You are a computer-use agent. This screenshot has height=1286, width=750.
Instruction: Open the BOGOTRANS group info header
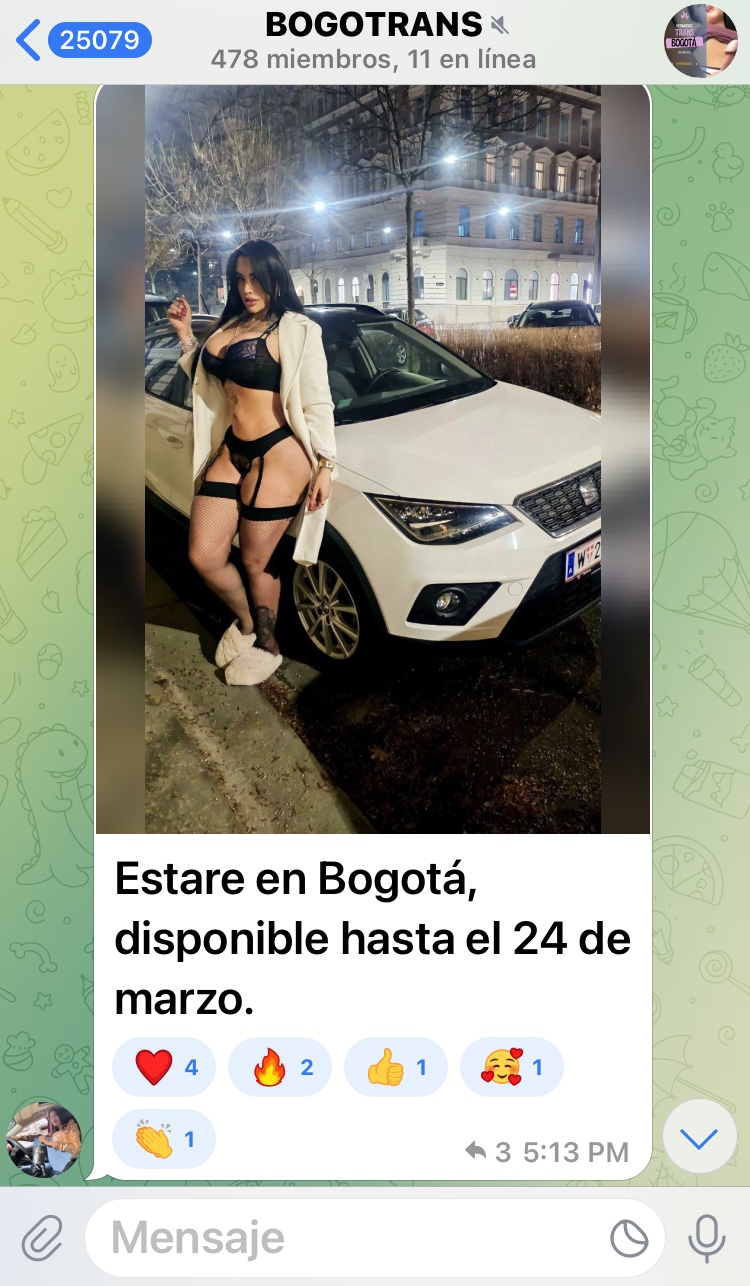(374, 42)
